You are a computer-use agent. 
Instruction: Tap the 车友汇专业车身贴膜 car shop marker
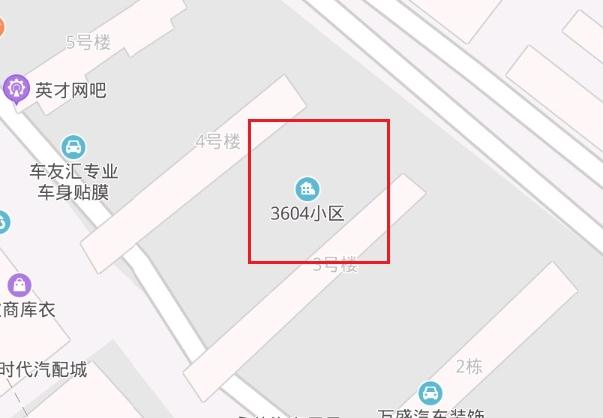point(73,147)
